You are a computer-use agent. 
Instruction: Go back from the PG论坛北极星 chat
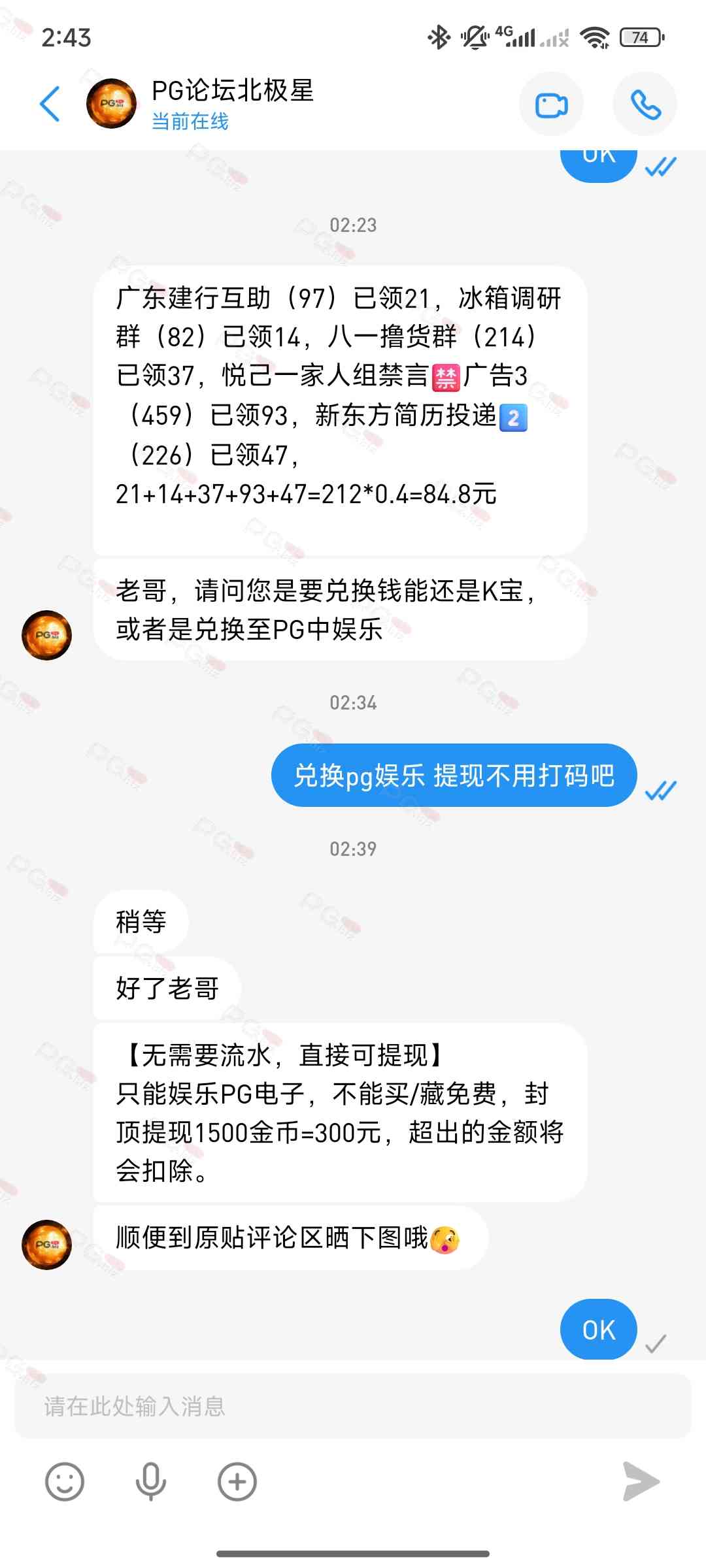50,104
